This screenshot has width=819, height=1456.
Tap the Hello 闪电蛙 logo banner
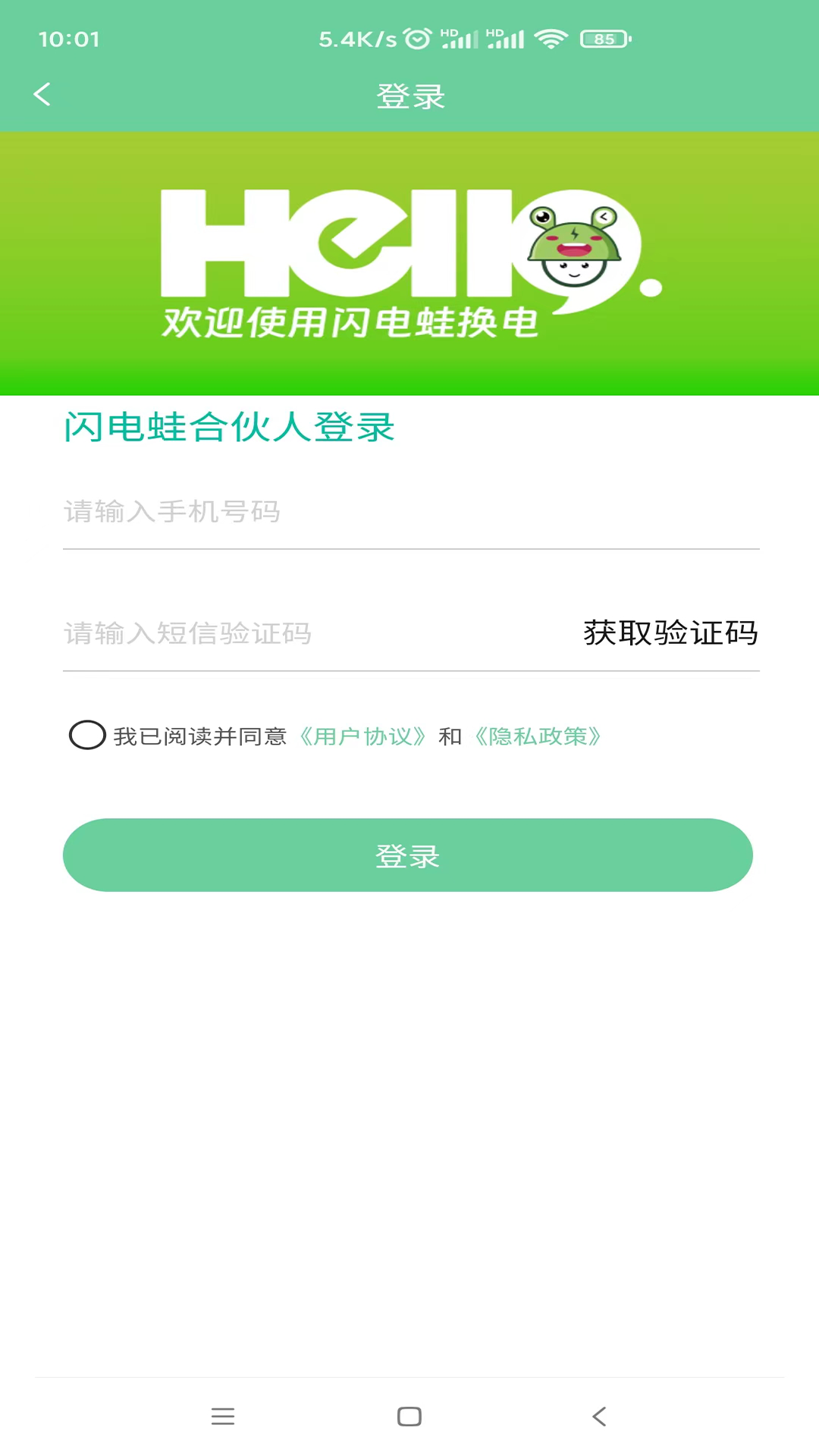point(409,262)
